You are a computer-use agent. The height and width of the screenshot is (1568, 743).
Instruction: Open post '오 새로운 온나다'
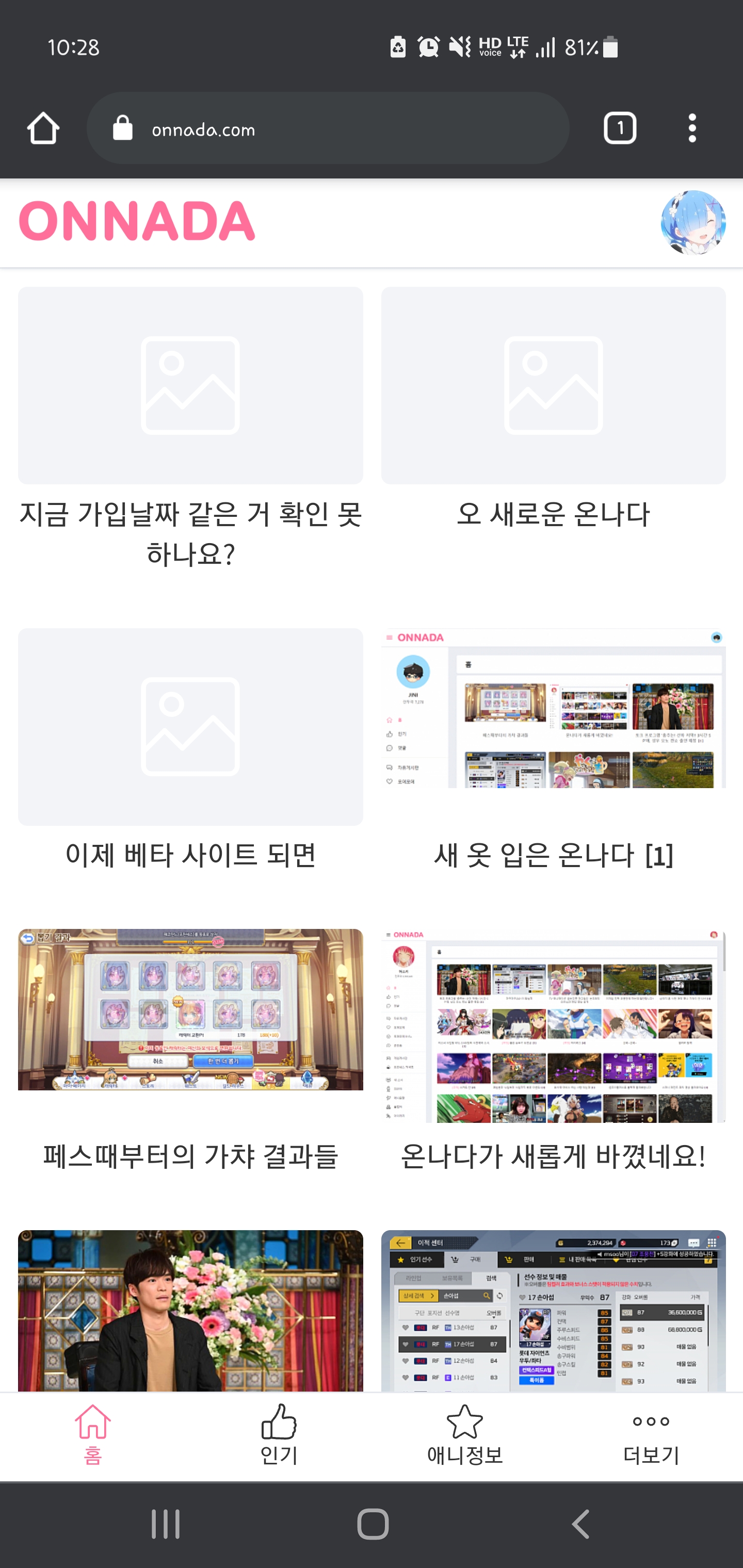[x=553, y=514]
